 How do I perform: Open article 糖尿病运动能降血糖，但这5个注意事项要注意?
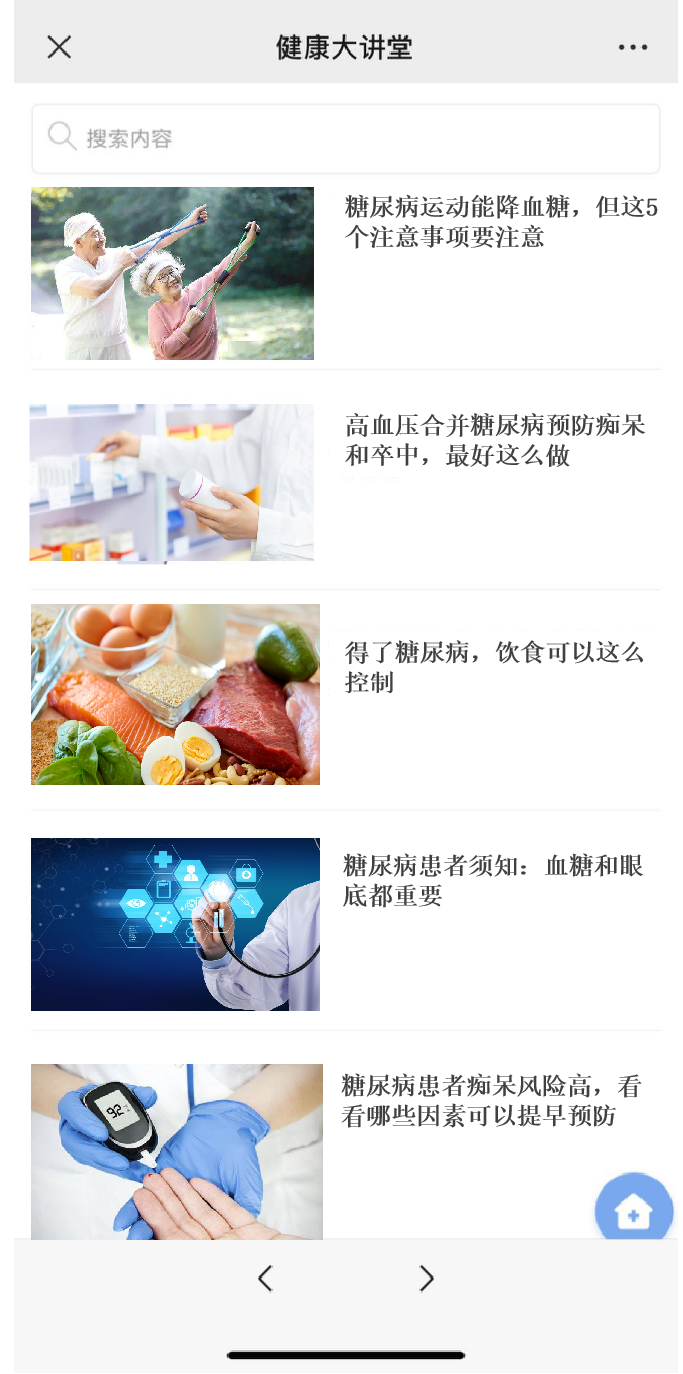tap(501, 222)
